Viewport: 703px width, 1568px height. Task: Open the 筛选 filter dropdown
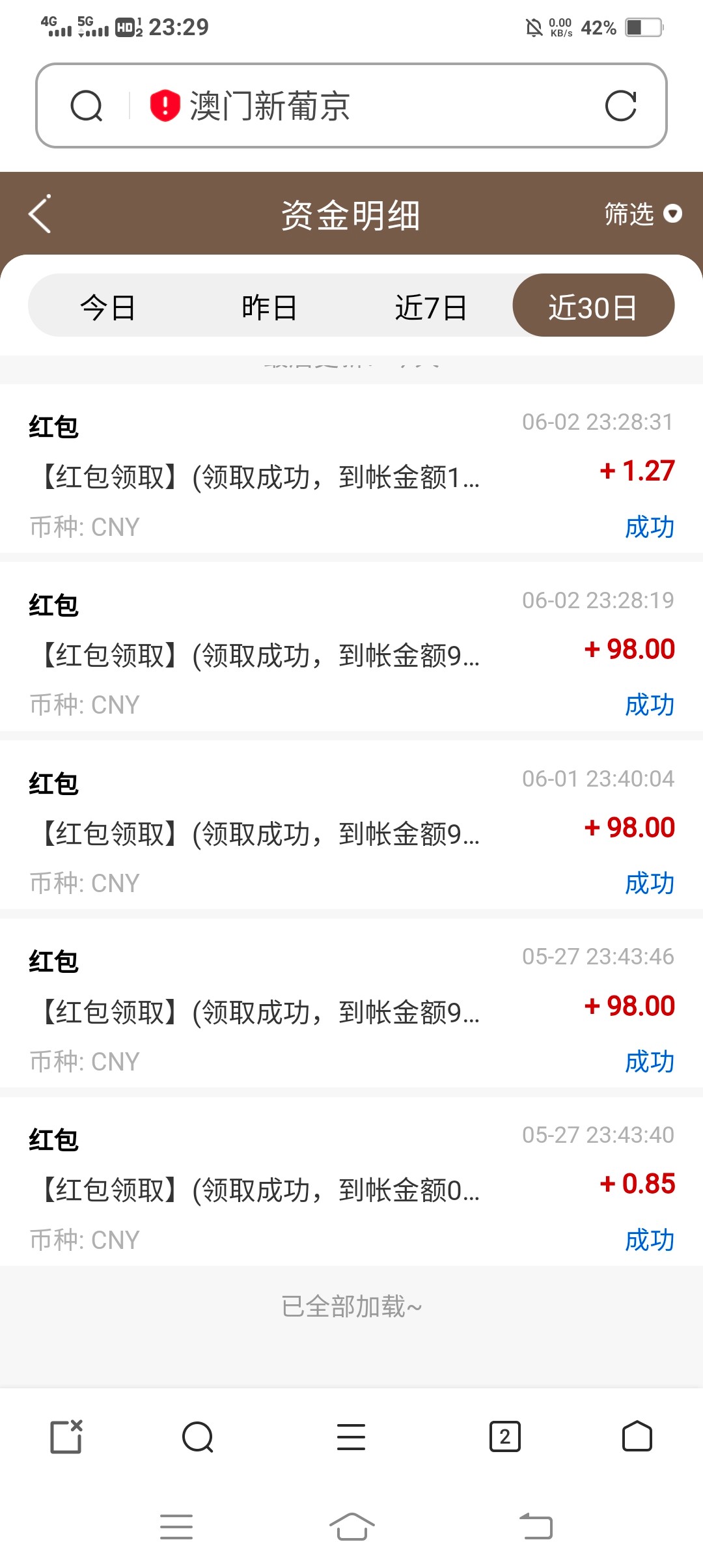tap(642, 214)
